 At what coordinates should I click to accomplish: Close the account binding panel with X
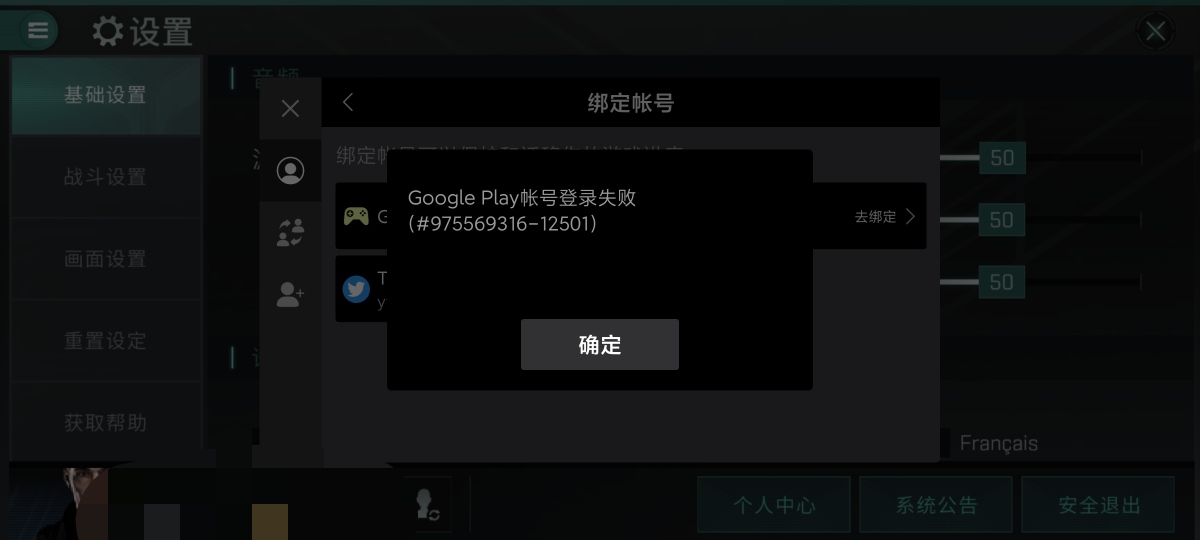point(290,109)
